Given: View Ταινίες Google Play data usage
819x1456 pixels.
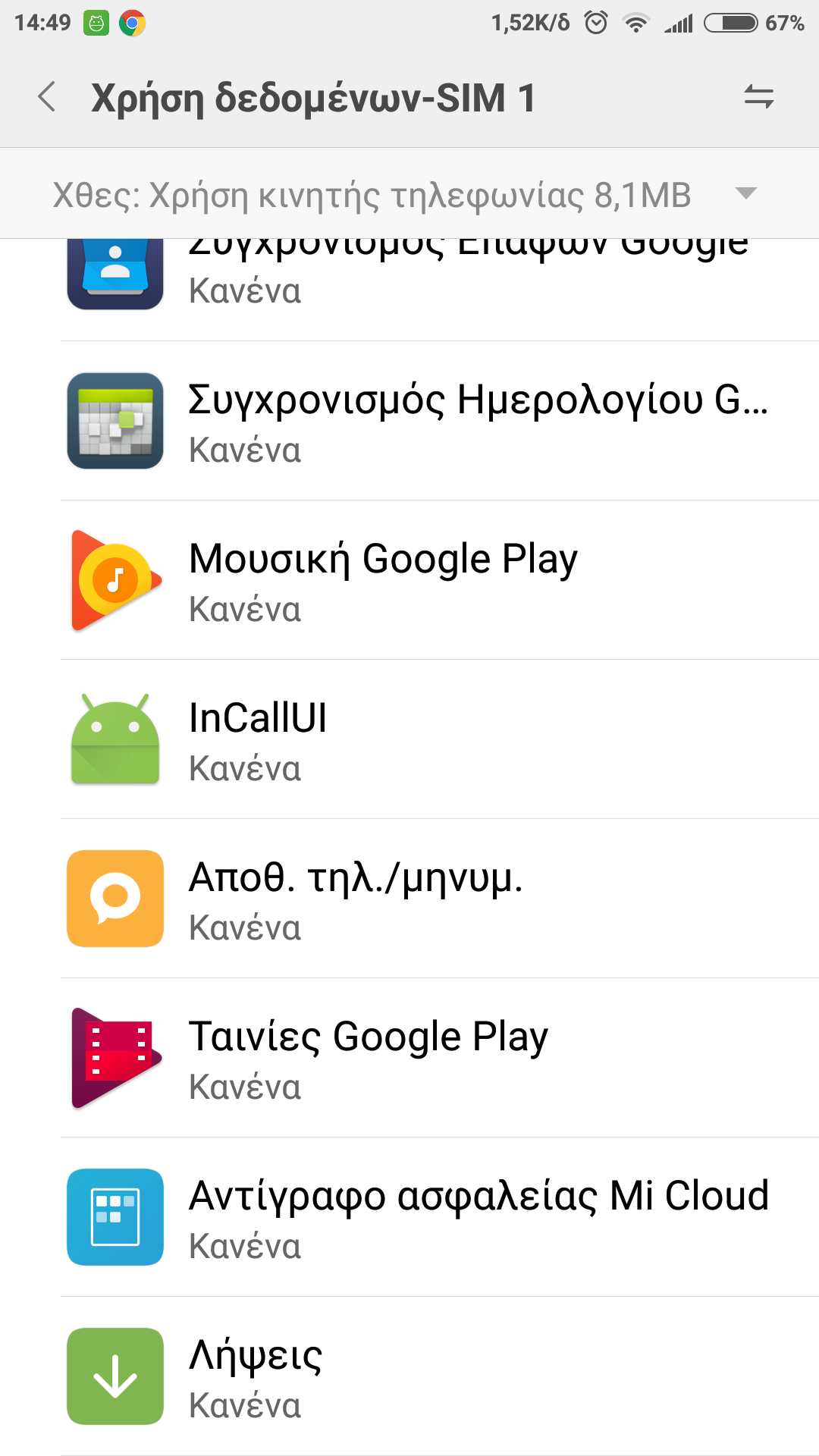Looking at the screenshot, I should 440,1059.
